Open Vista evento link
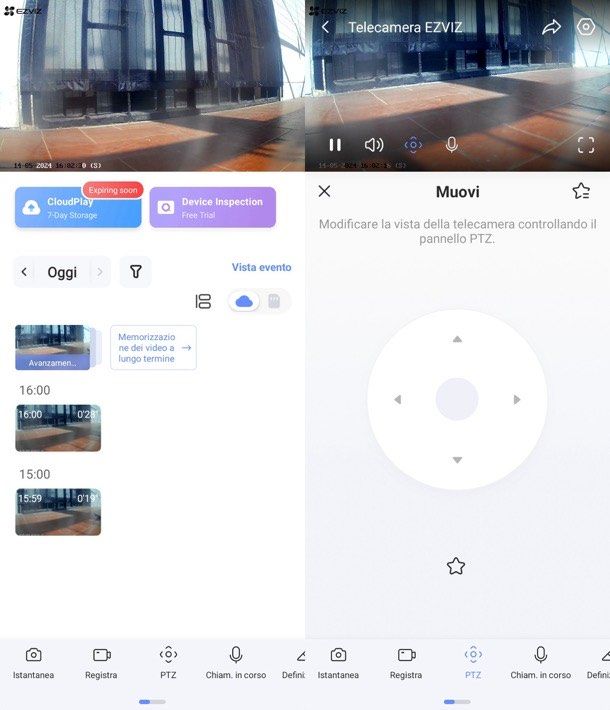610x710 pixels. [261, 267]
